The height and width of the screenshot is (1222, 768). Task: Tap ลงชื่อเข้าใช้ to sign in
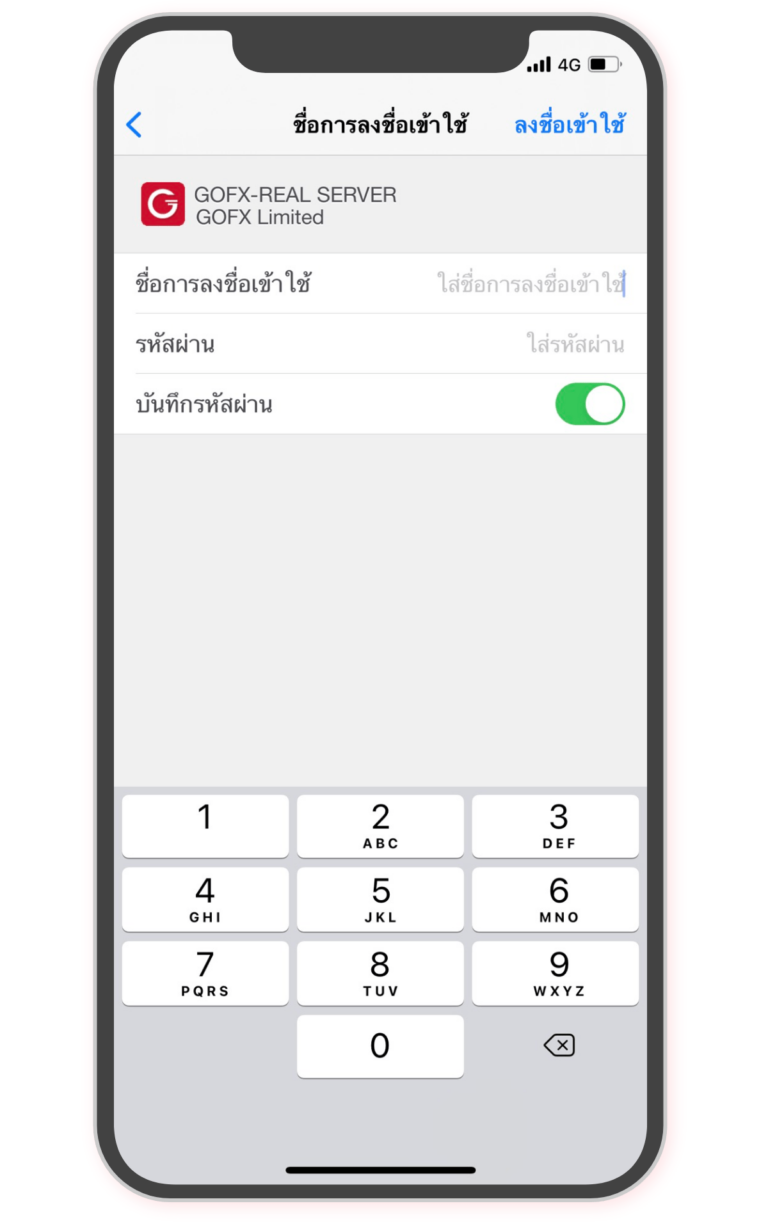(569, 125)
